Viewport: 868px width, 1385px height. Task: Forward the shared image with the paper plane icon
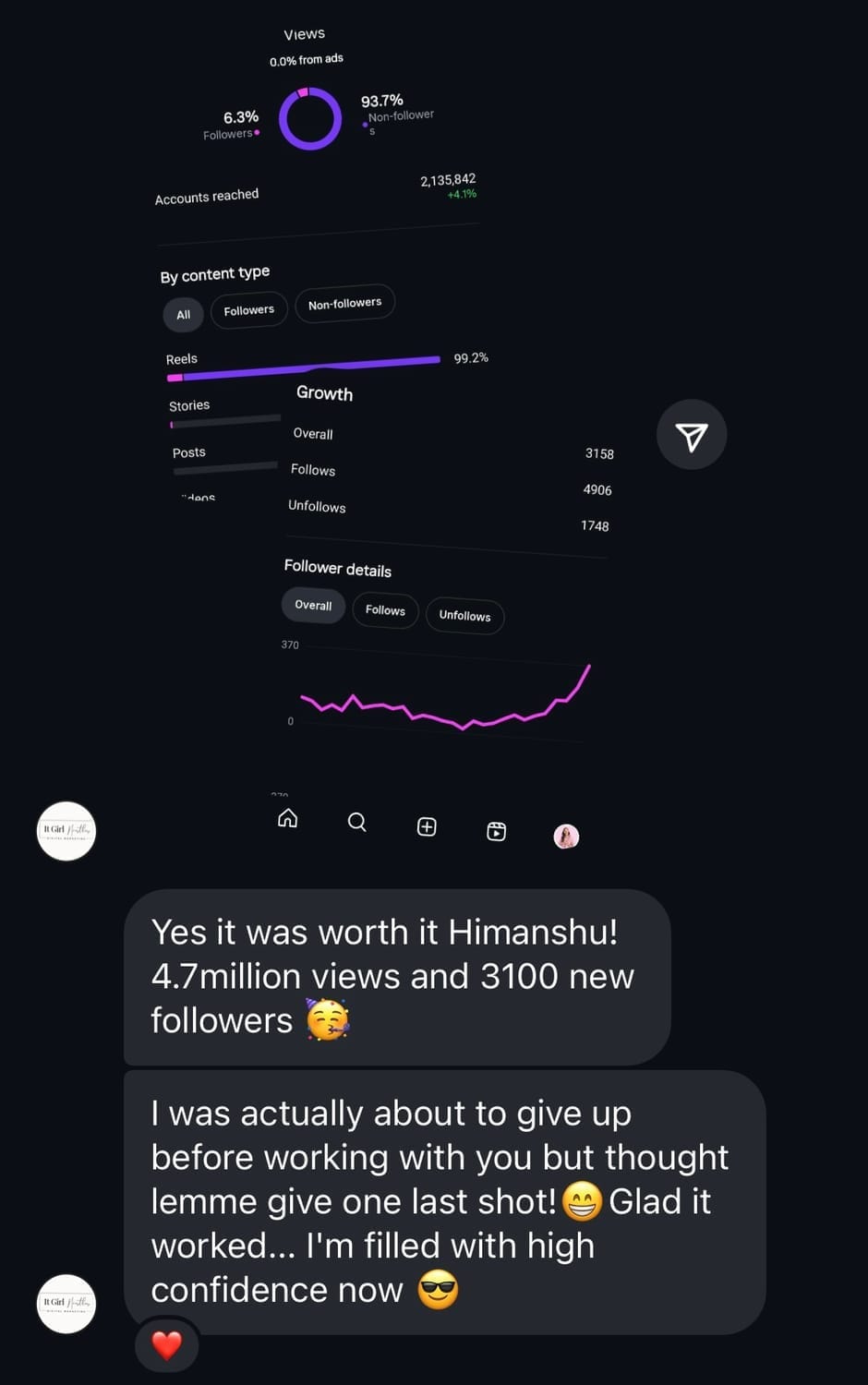pyautogui.click(x=692, y=436)
